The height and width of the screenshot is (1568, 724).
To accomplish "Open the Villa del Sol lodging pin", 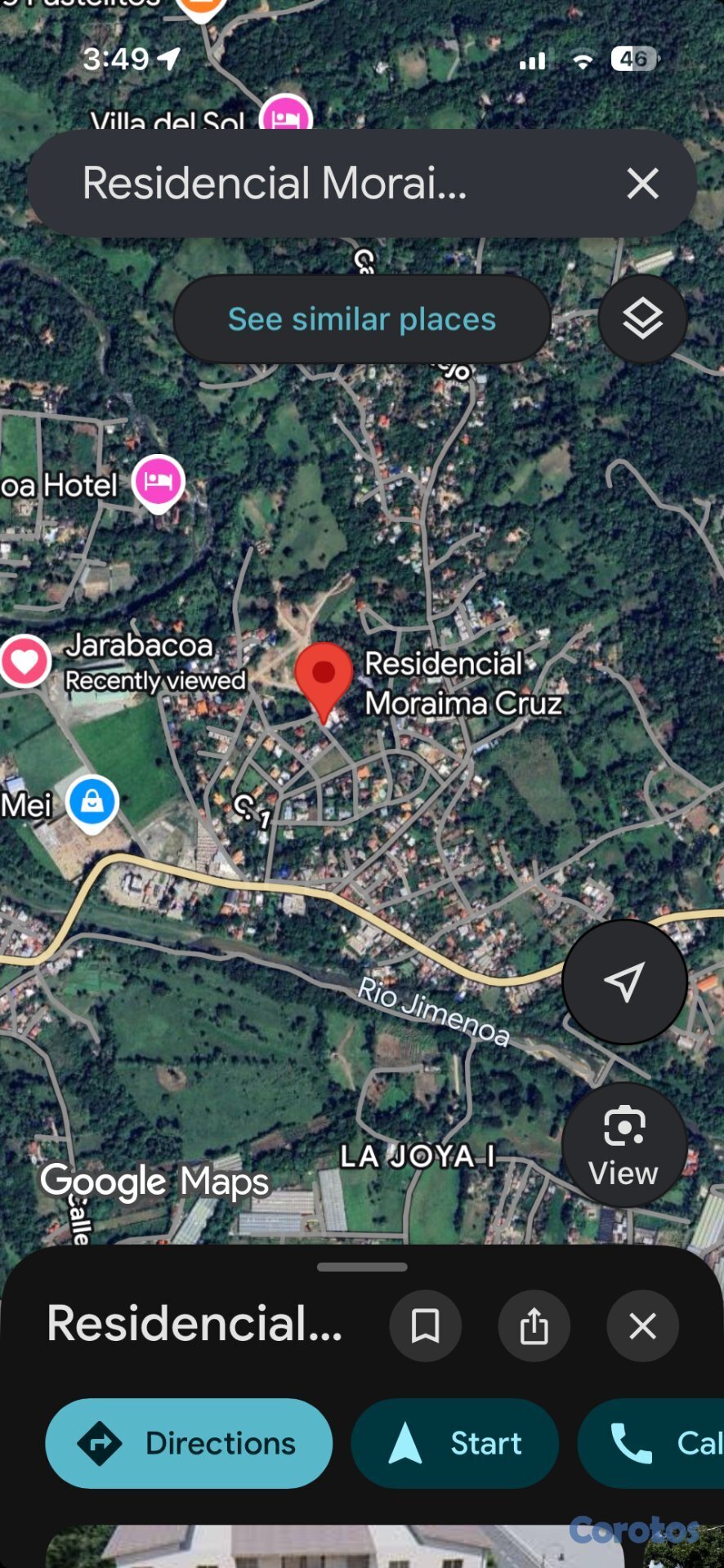I will point(285,116).
